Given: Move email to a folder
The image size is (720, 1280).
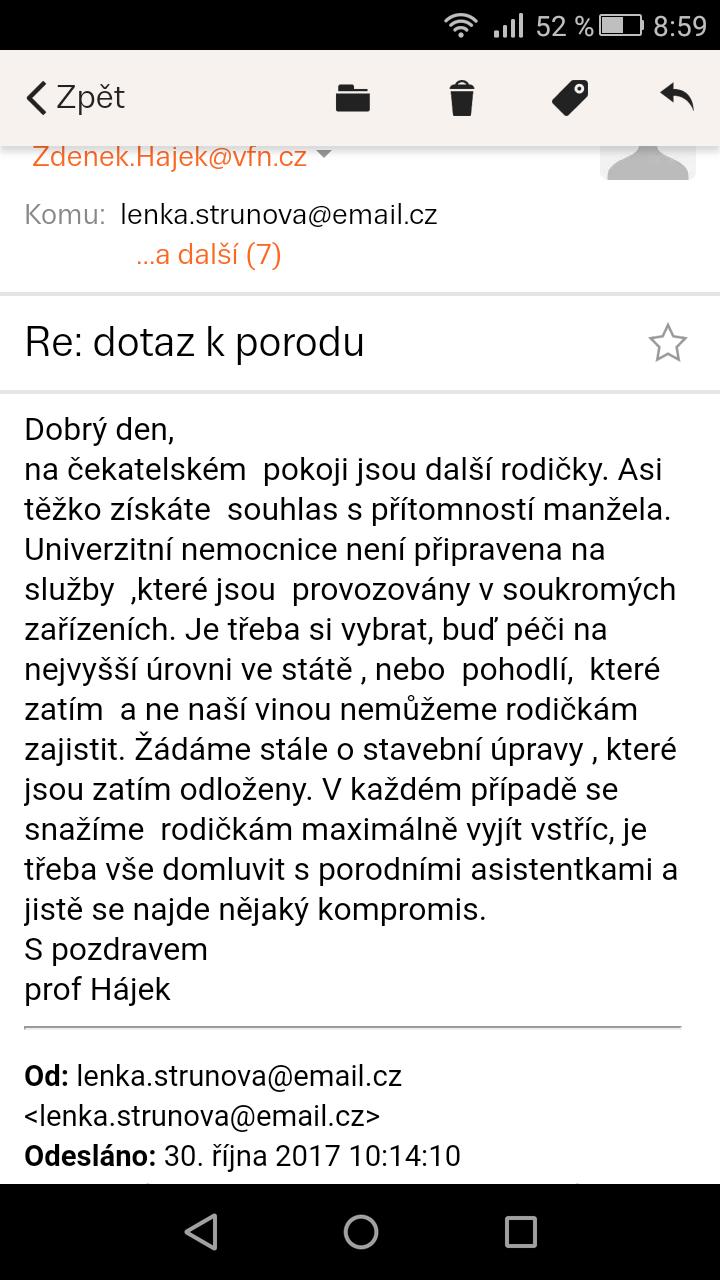Looking at the screenshot, I should (x=352, y=98).
